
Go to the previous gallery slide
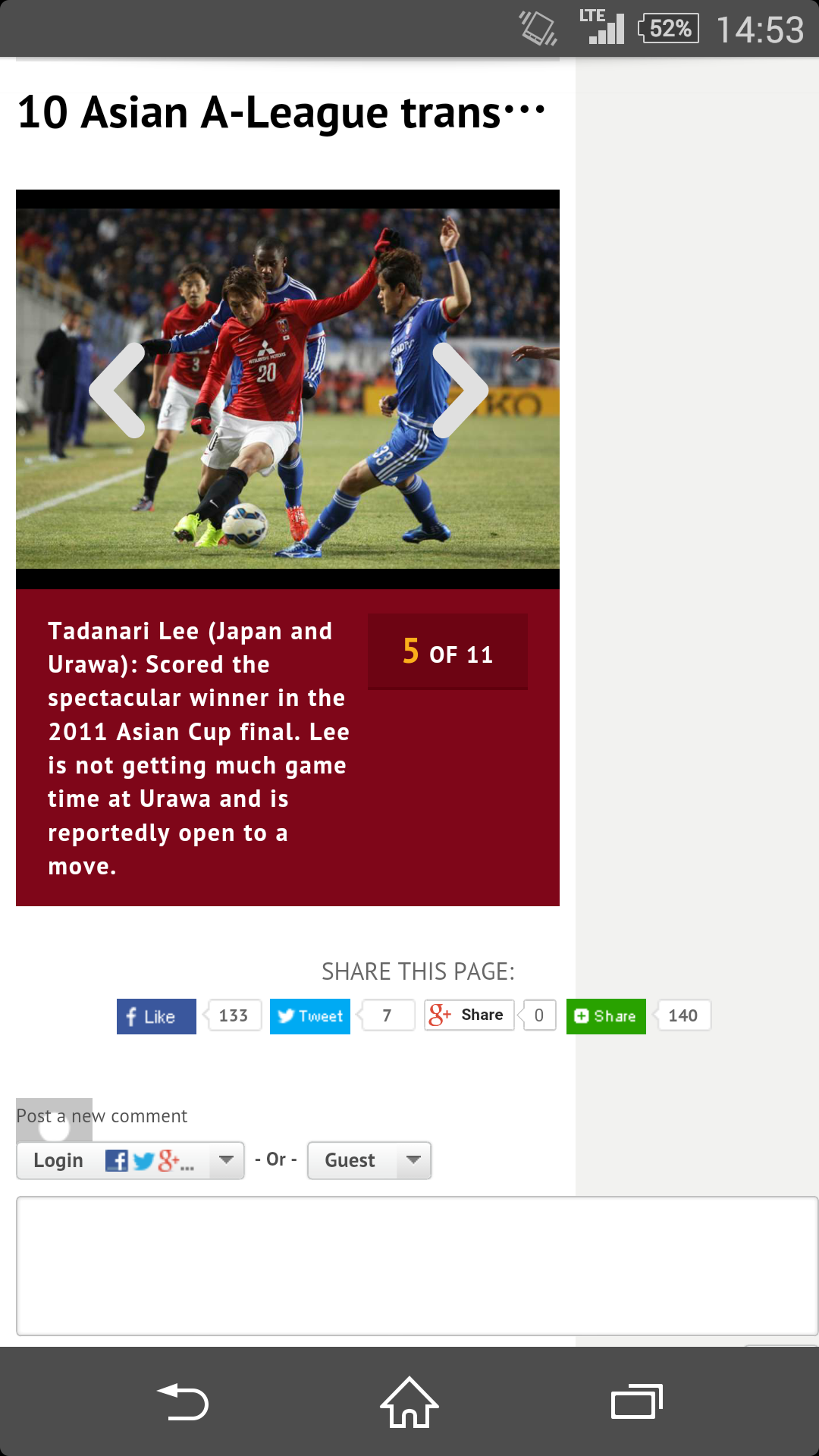[x=118, y=390]
